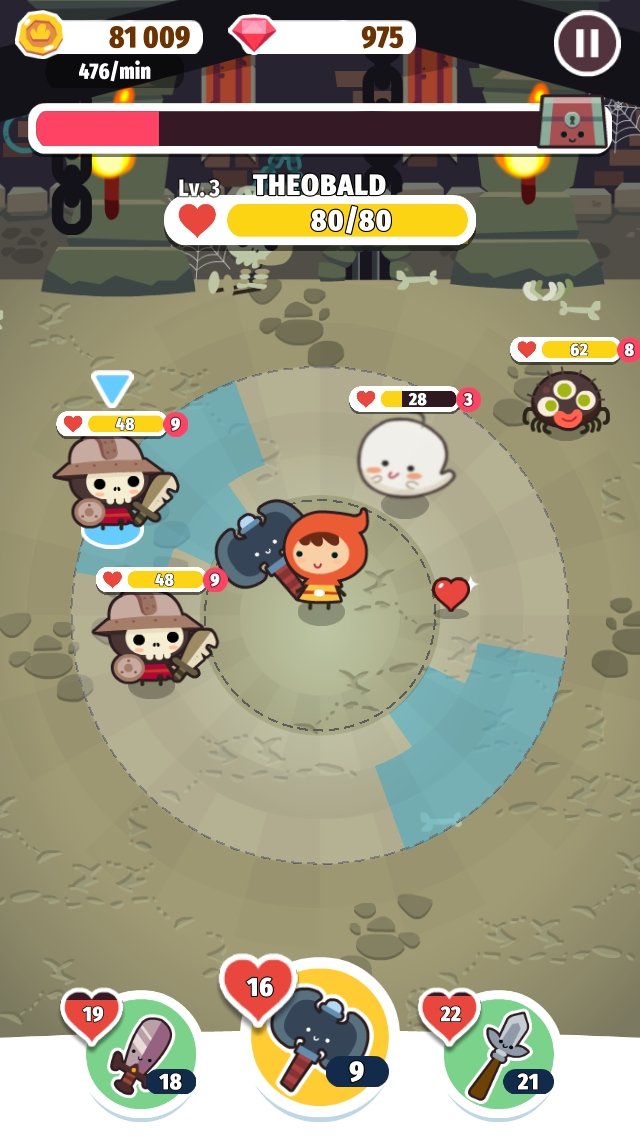Target the ghost enemy with 28 health
The width and height of the screenshot is (640, 1136).
point(404,457)
